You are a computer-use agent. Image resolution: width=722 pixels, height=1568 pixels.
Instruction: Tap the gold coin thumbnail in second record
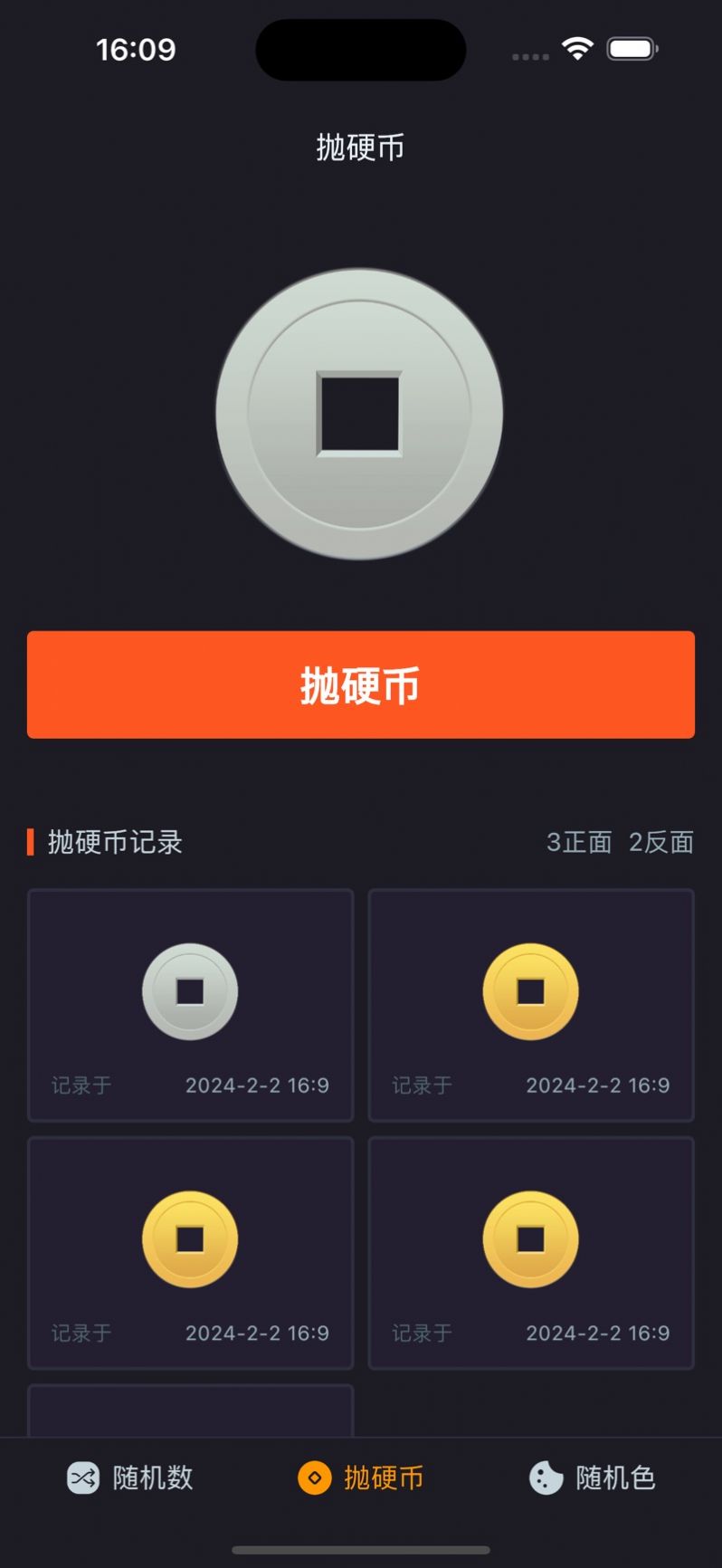(531, 990)
